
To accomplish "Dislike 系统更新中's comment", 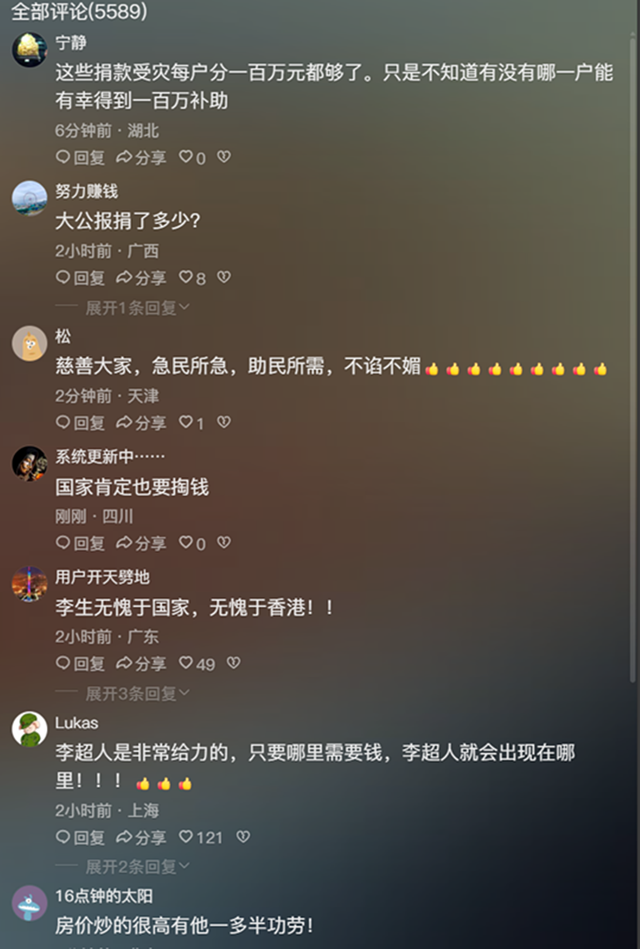I will (224, 543).
